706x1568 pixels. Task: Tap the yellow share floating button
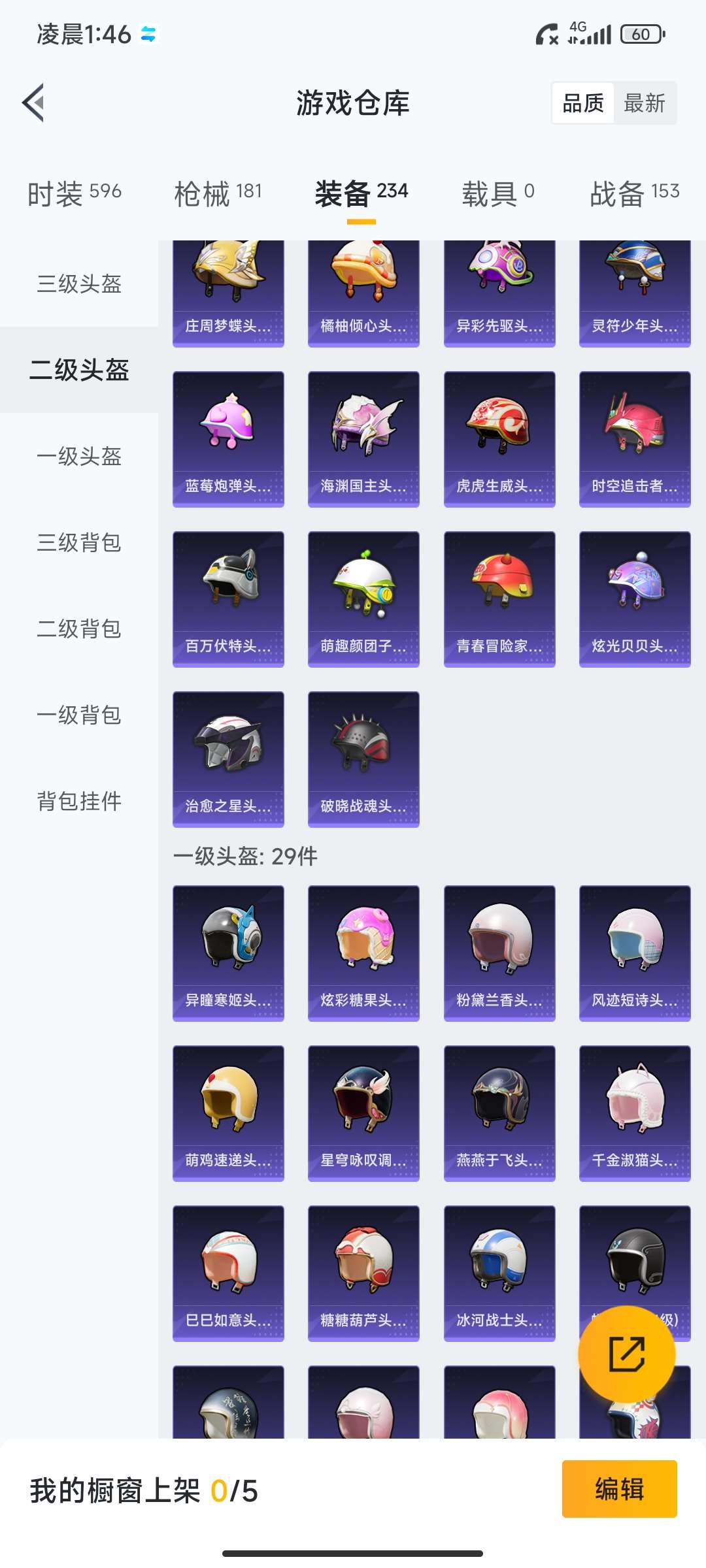point(626,1354)
